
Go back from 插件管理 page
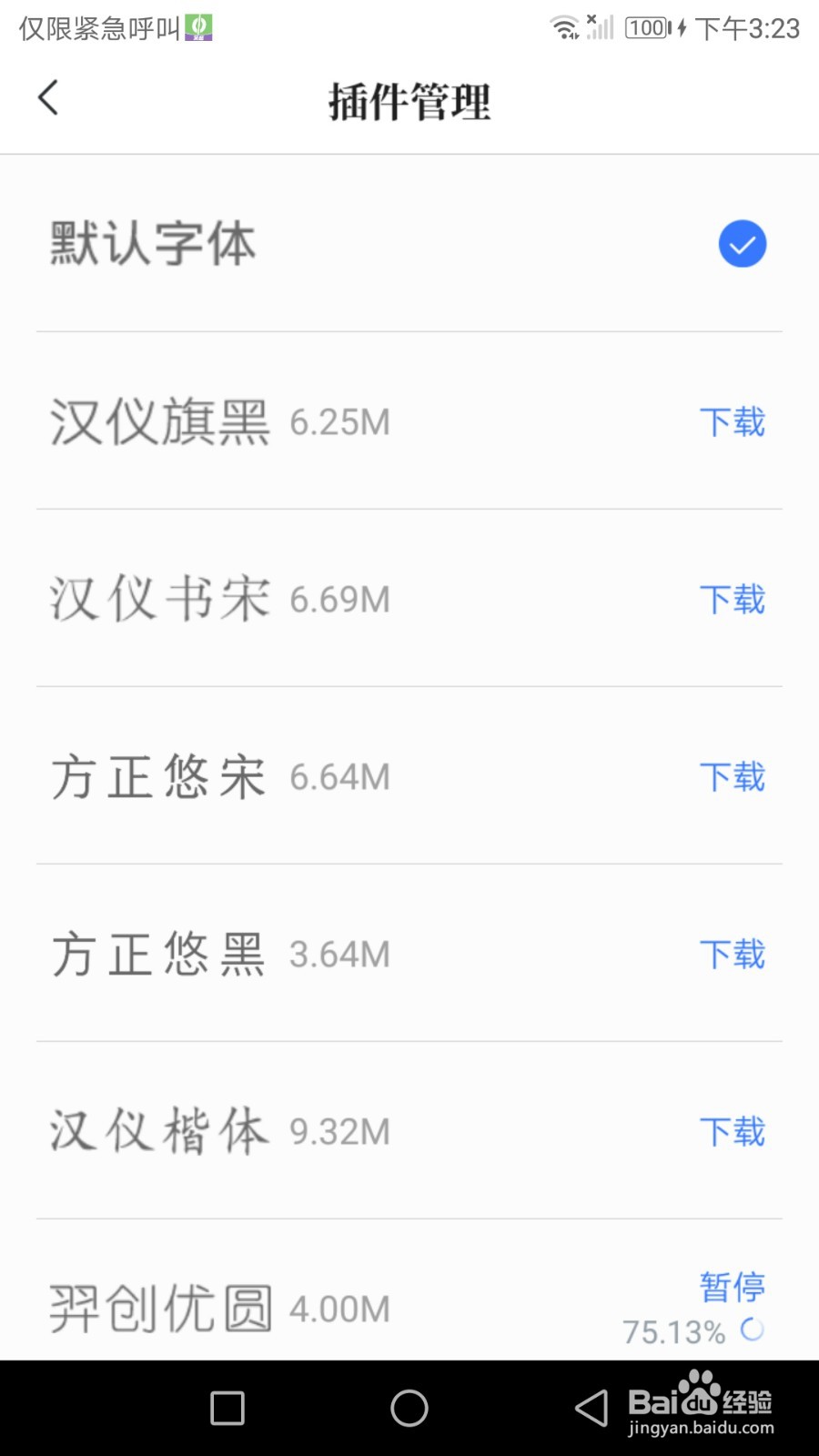click(x=48, y=98)
